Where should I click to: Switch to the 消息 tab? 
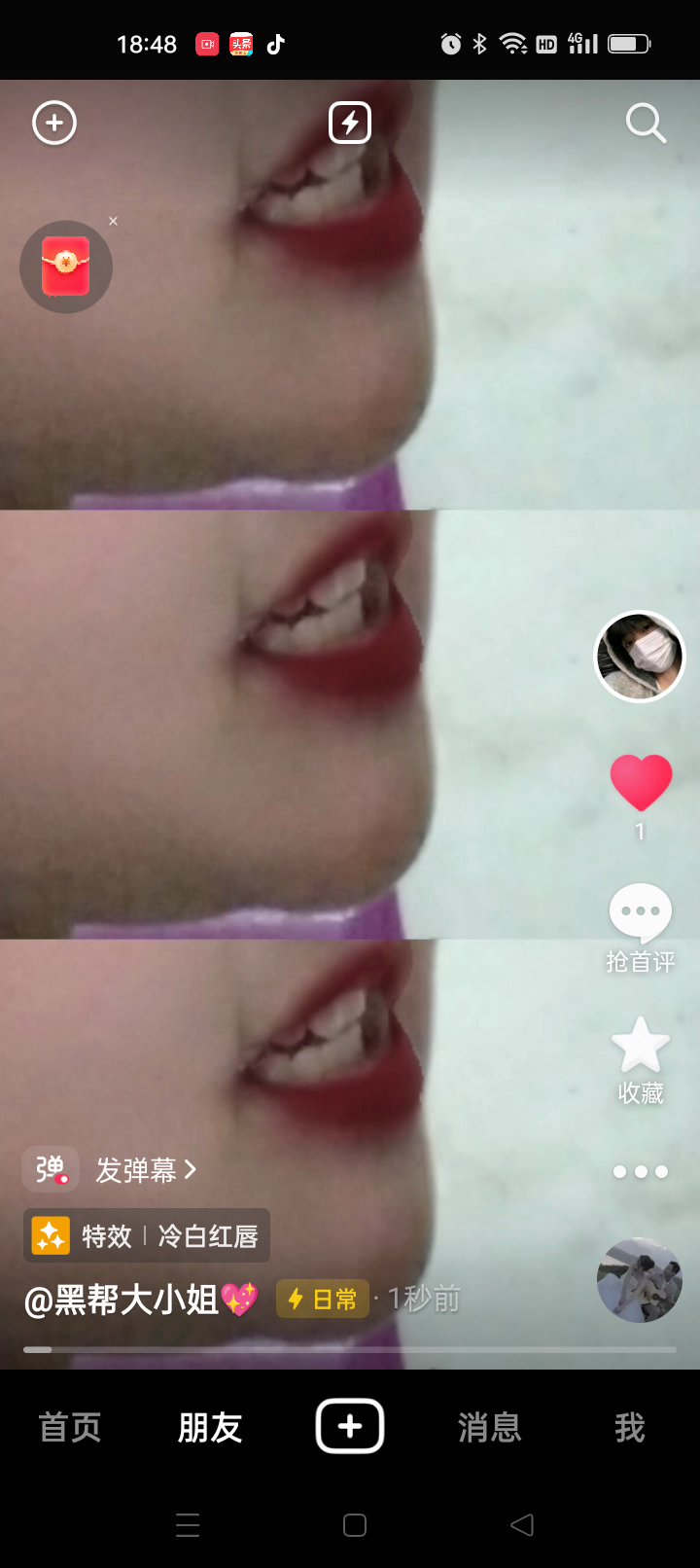pos(490,1428)
